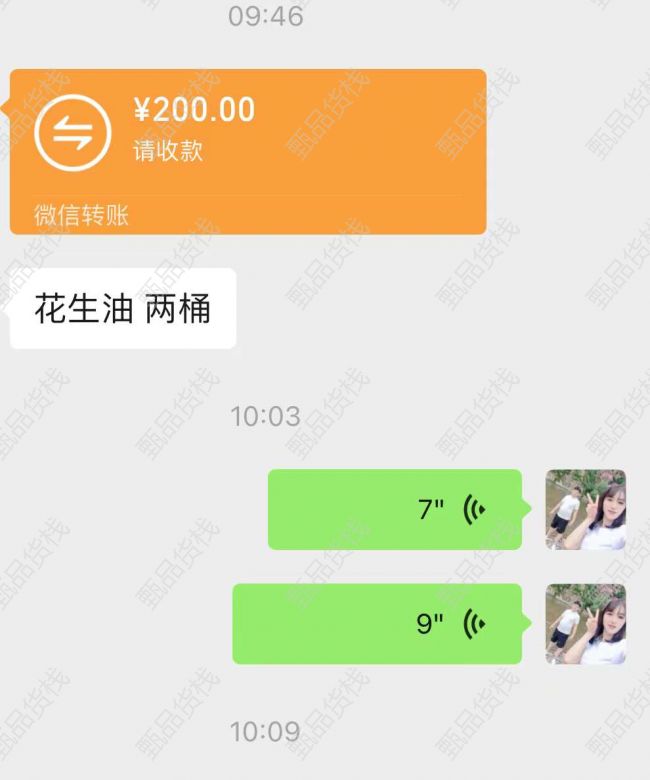Open sender's avatar beside the 7" voice message

click(585, 509)
